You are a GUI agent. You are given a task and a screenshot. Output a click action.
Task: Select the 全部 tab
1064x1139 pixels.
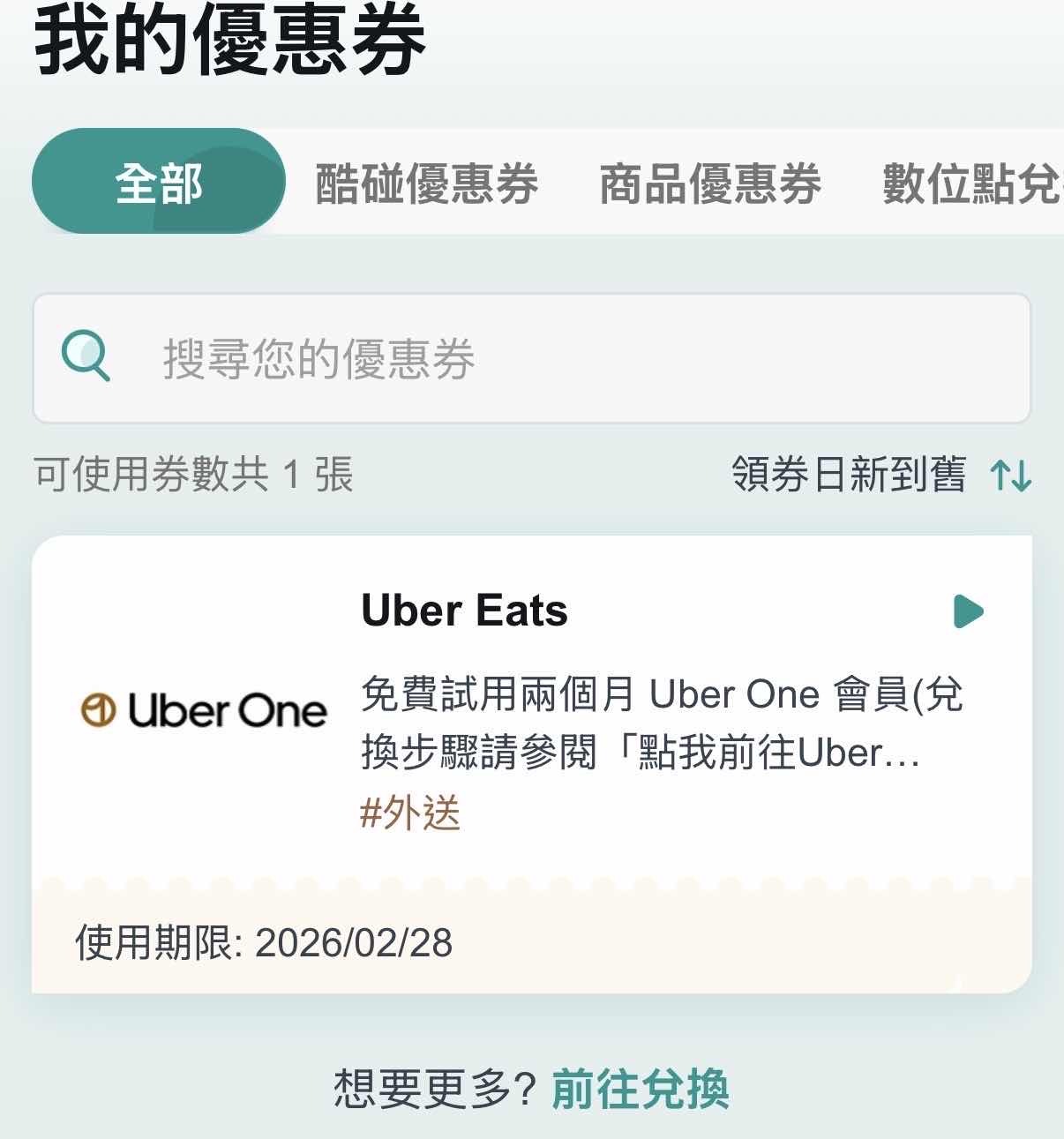tap(159, 183)
